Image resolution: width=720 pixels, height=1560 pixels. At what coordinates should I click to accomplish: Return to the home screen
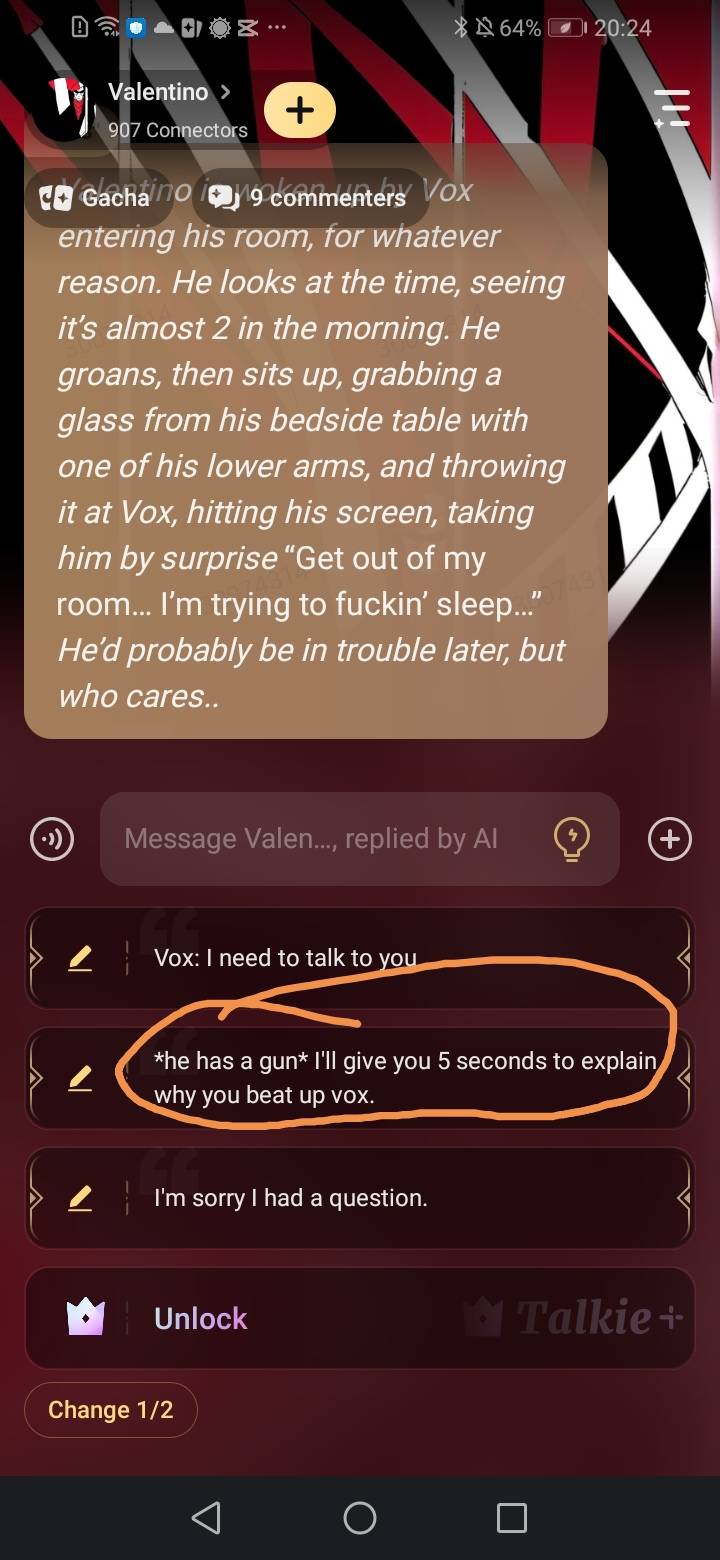[360, 1518]
